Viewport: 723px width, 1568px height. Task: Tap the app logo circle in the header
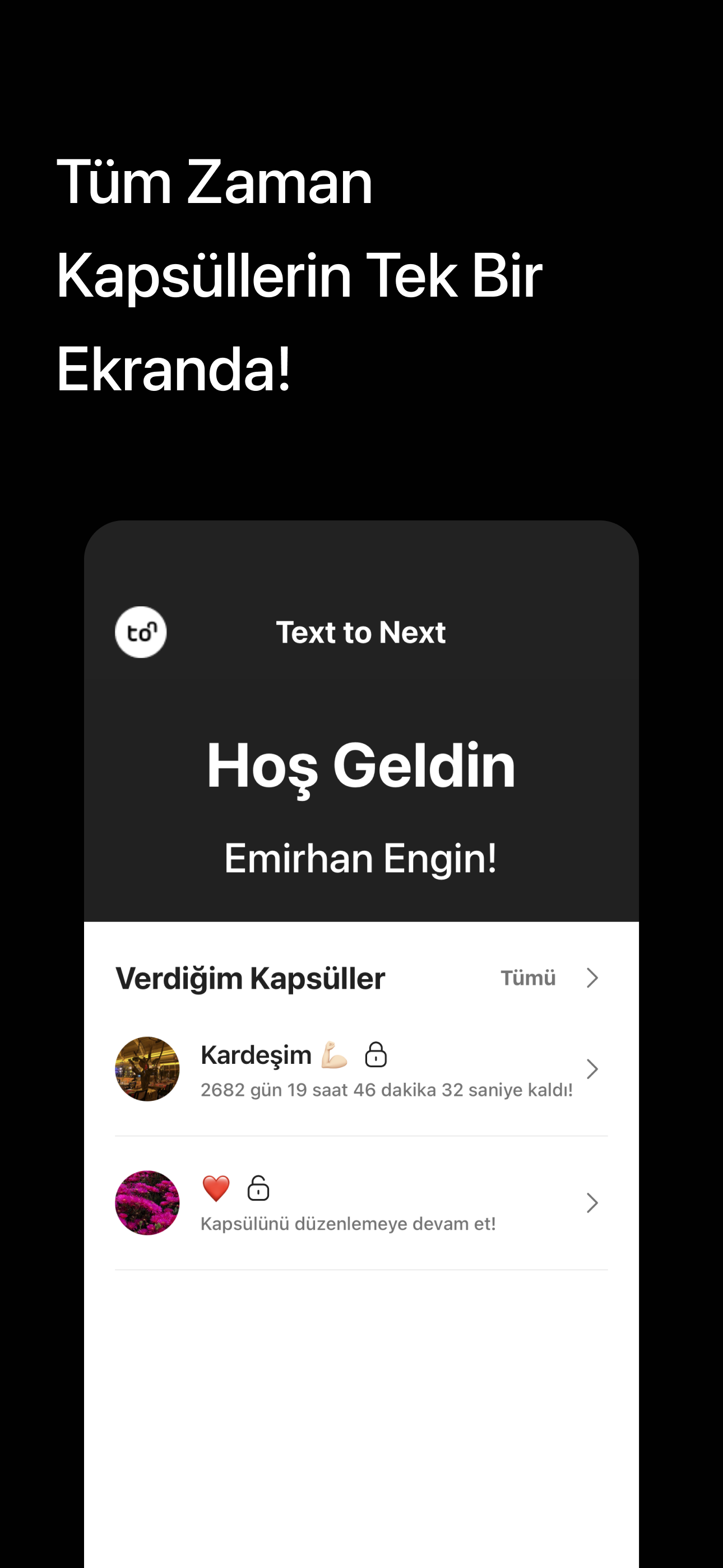pyautogui.click(x=141, y=633)
